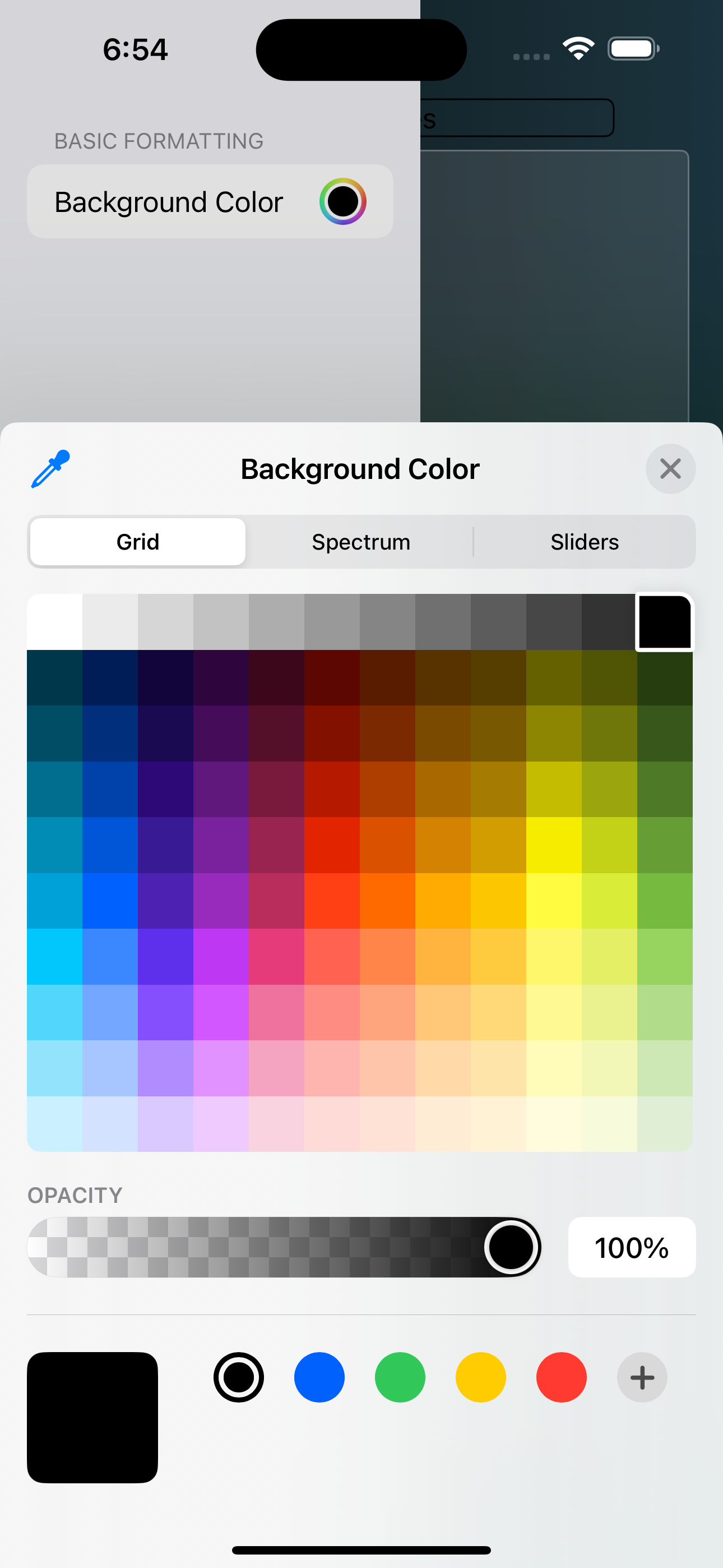The height and width of the screenshot is (1568, 723).
Task: Tap the opacity slider handle
Action: tap(511, 1247)
